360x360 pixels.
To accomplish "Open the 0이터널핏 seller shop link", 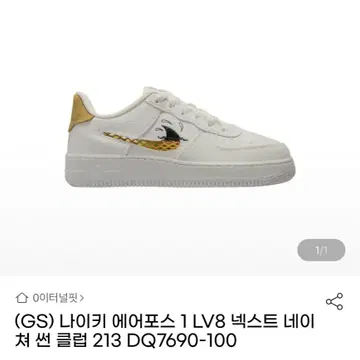I will [x=50, y=298].
